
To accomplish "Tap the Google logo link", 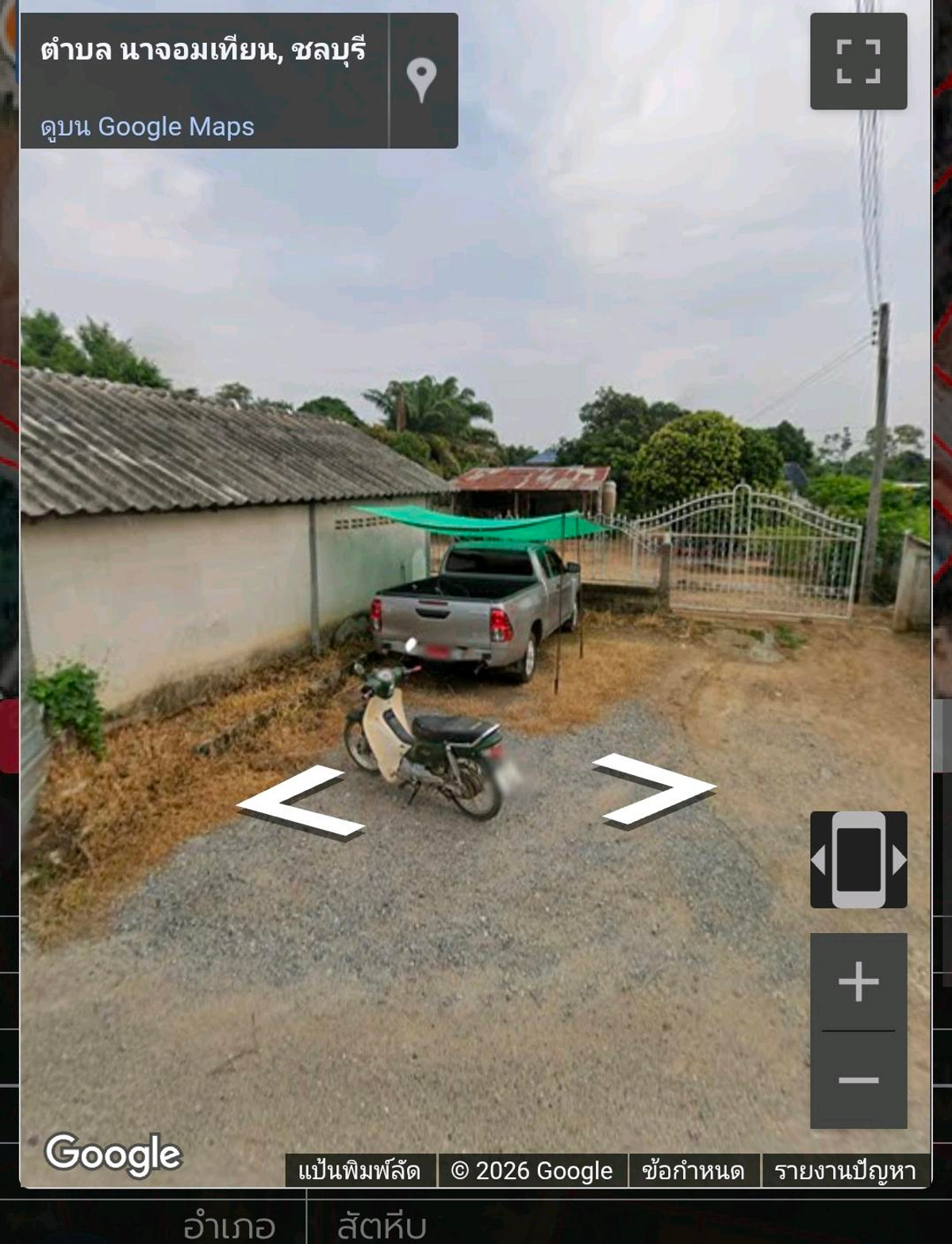I will pos(113,1154).
